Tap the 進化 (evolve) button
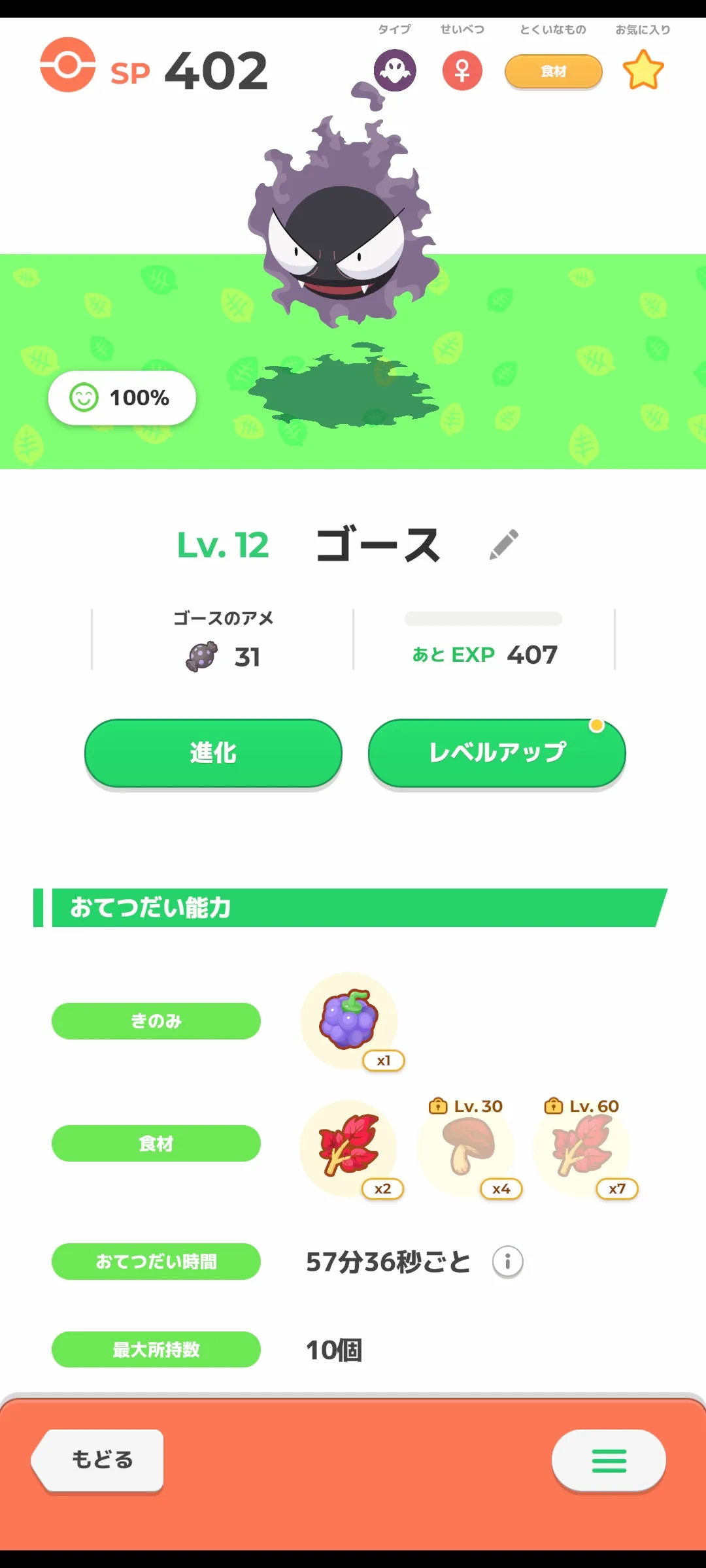 click(x=213, y=753)
